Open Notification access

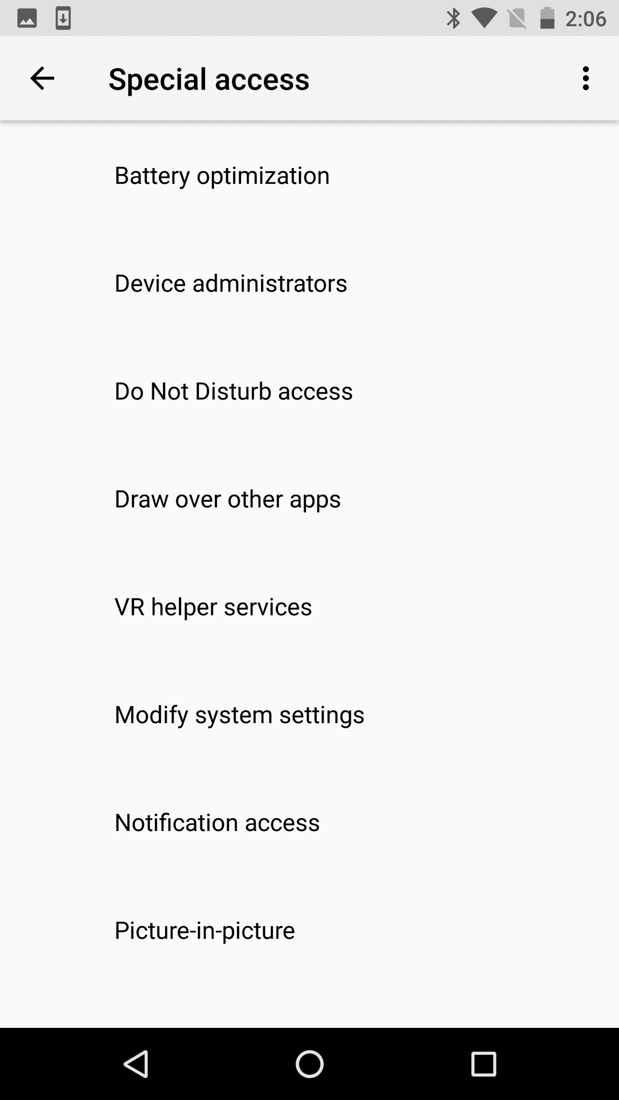click(x=217, y=823)
